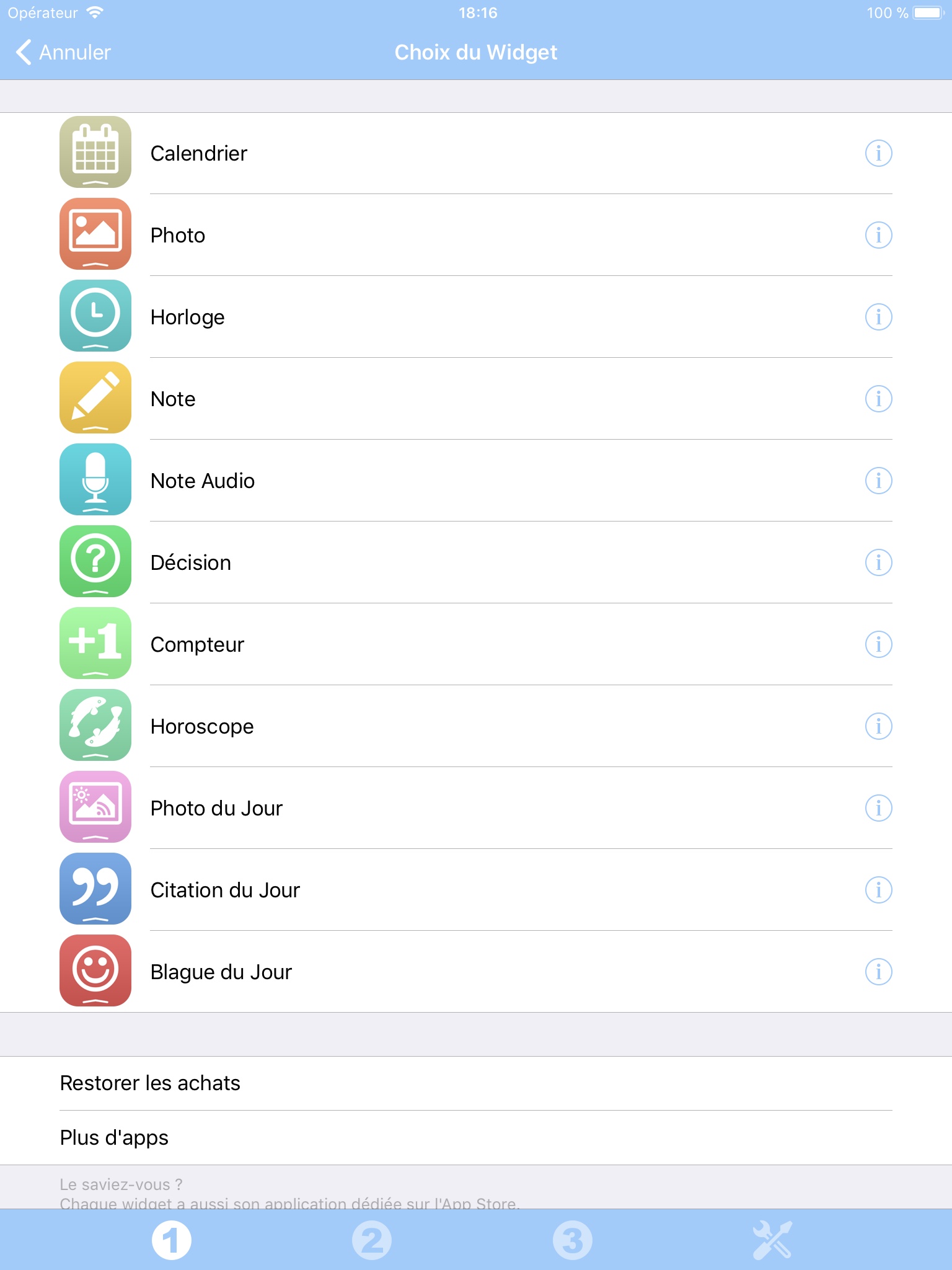The height and width of the screenshot is (1270, 952).
Task: Tap Restorer les achats
Action: tap(150, 1083)
